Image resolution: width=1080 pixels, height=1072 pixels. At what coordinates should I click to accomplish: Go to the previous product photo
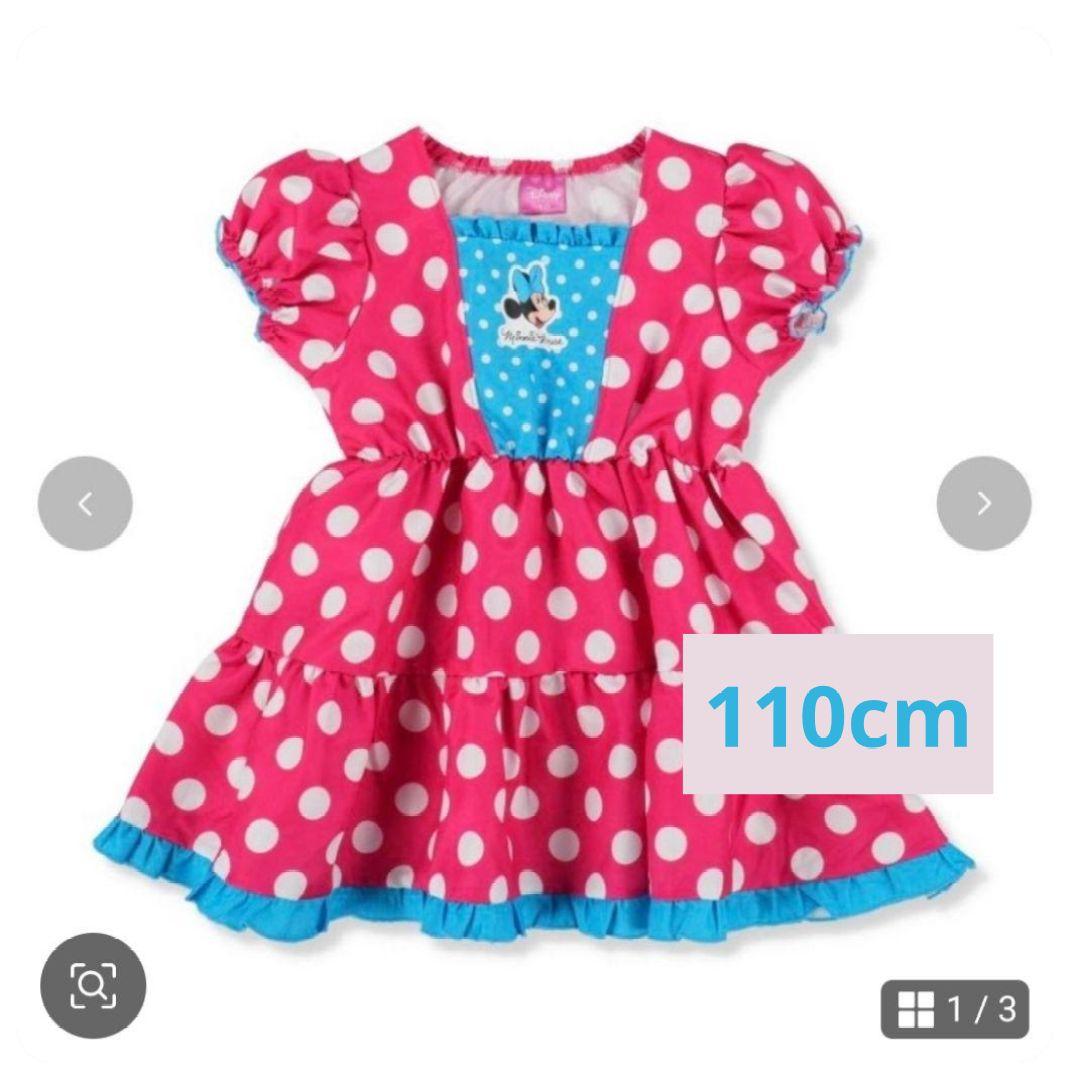[85, 503]
